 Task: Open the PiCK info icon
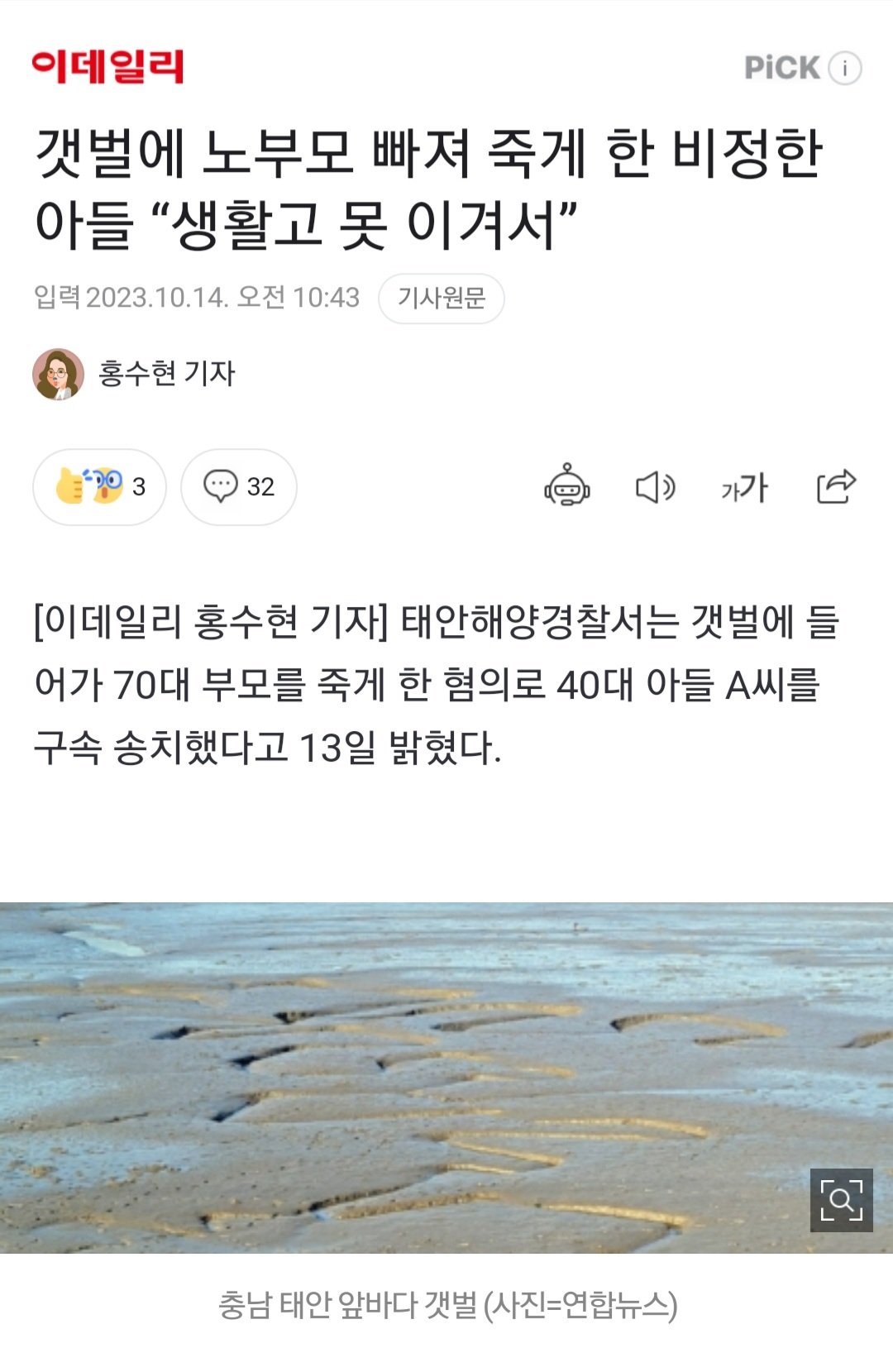point(845,68)
